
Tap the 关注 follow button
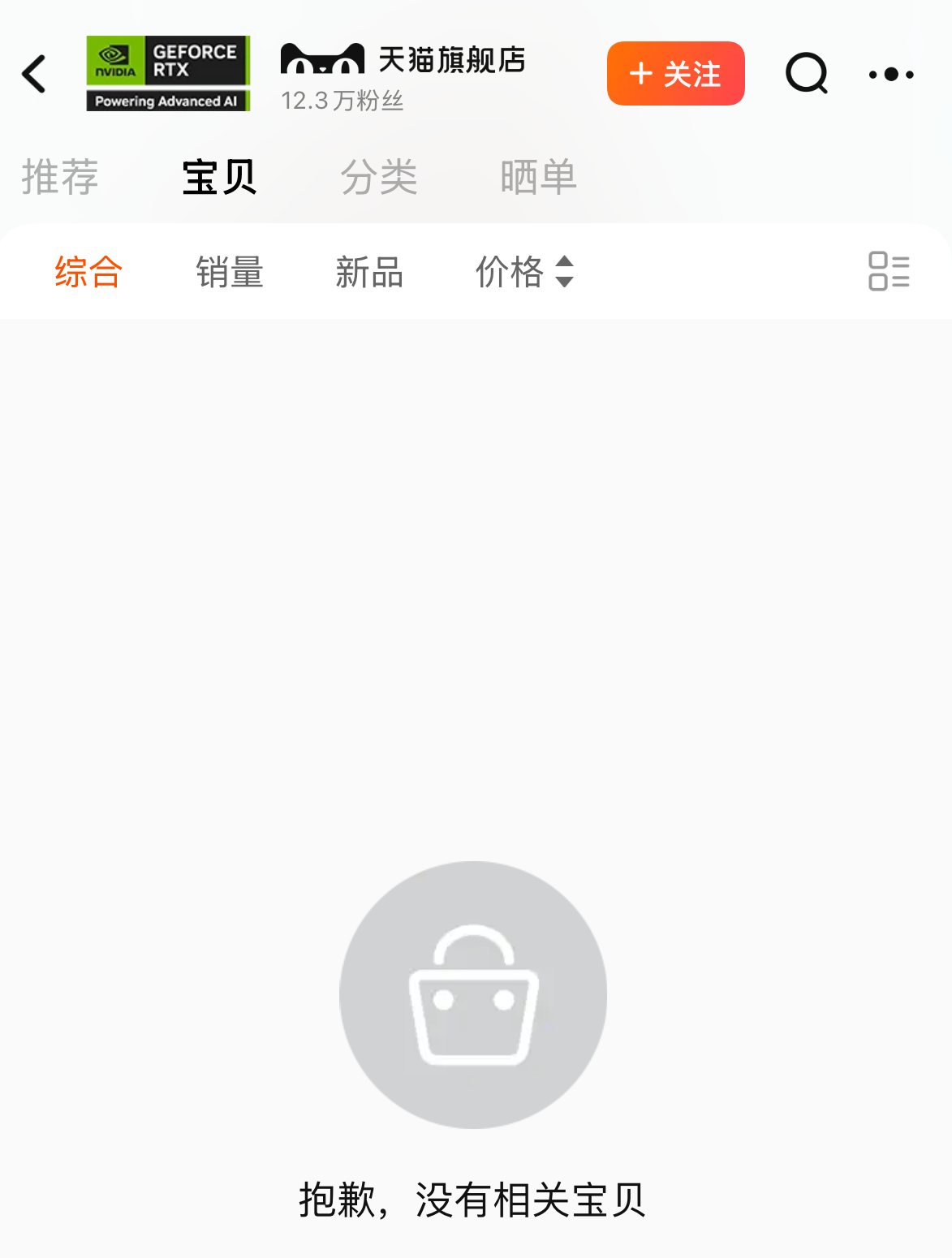[x=675, y=74]
